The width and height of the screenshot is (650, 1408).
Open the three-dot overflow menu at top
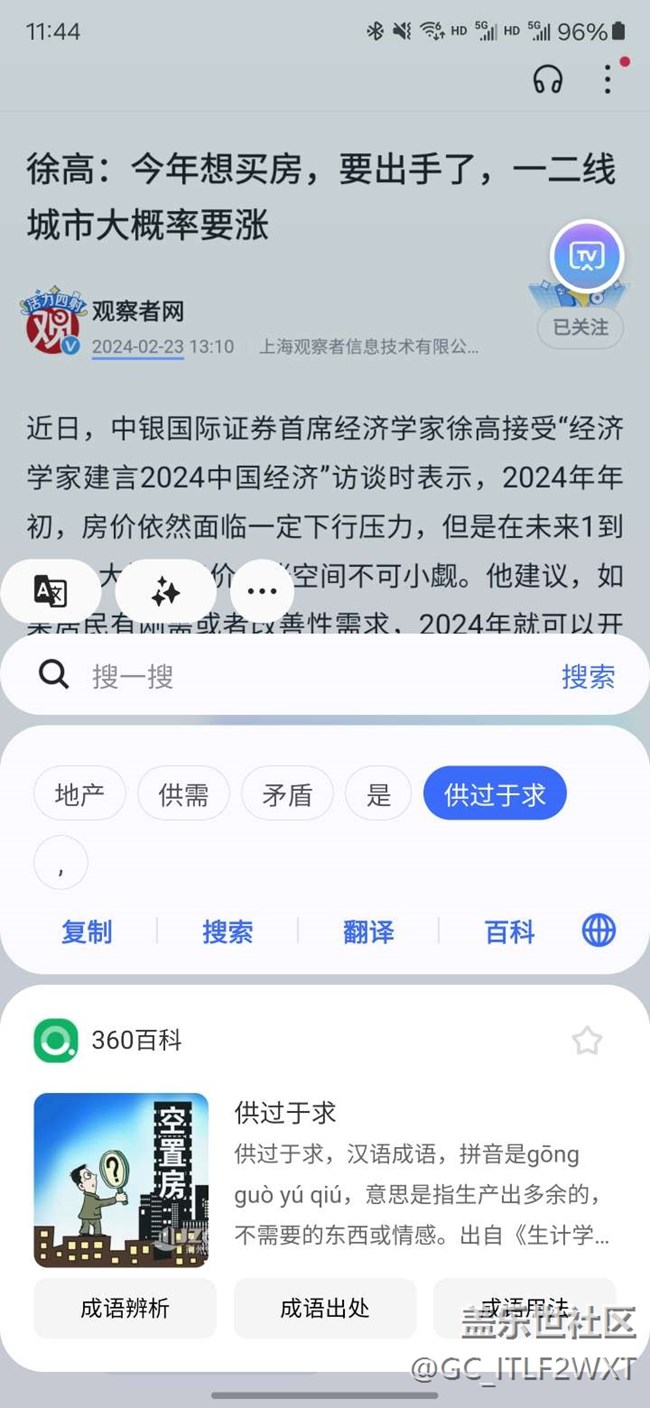coord(608,80)
